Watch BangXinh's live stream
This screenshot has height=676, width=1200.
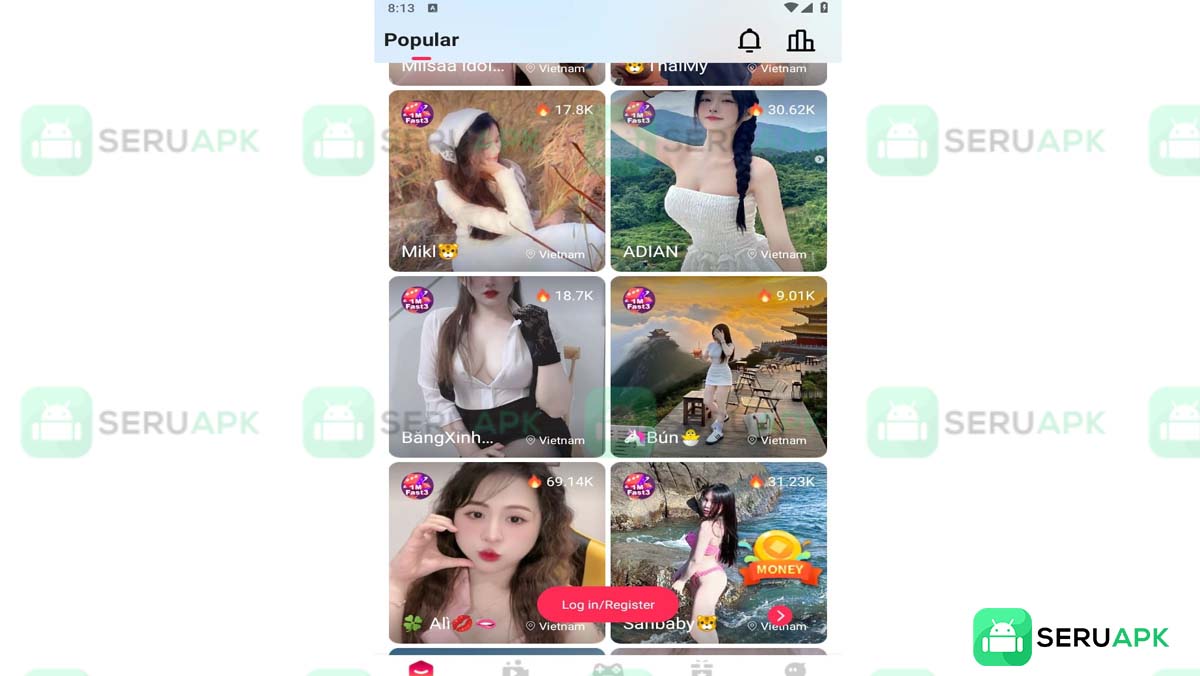[x=496, y=366]
